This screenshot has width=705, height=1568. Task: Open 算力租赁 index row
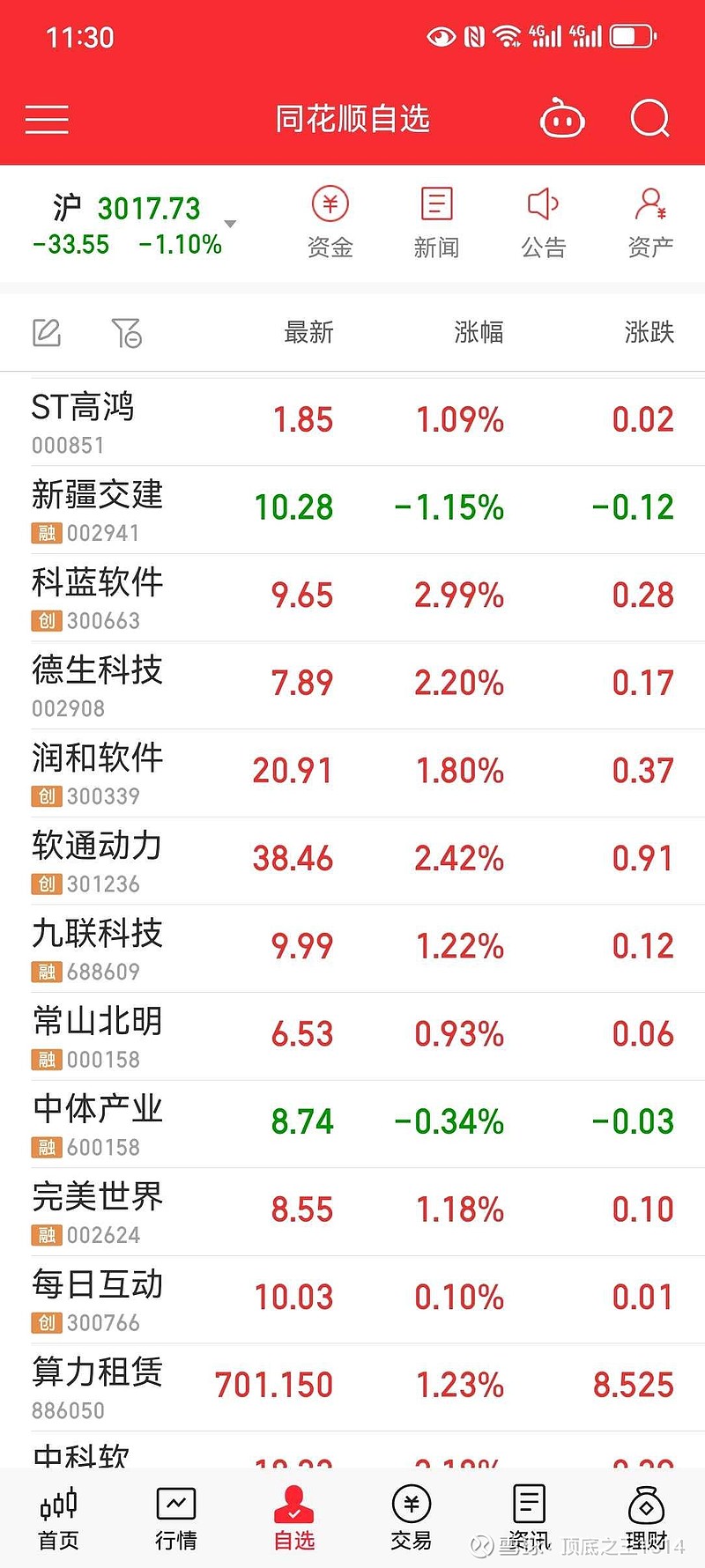point(352,1387)
